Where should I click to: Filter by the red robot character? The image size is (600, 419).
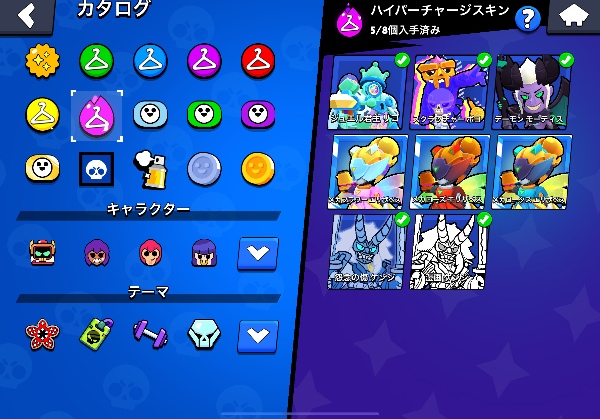(42, 253)
